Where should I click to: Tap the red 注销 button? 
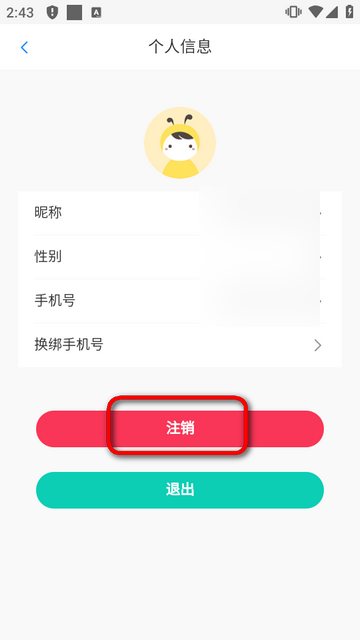tap(180, 429)
